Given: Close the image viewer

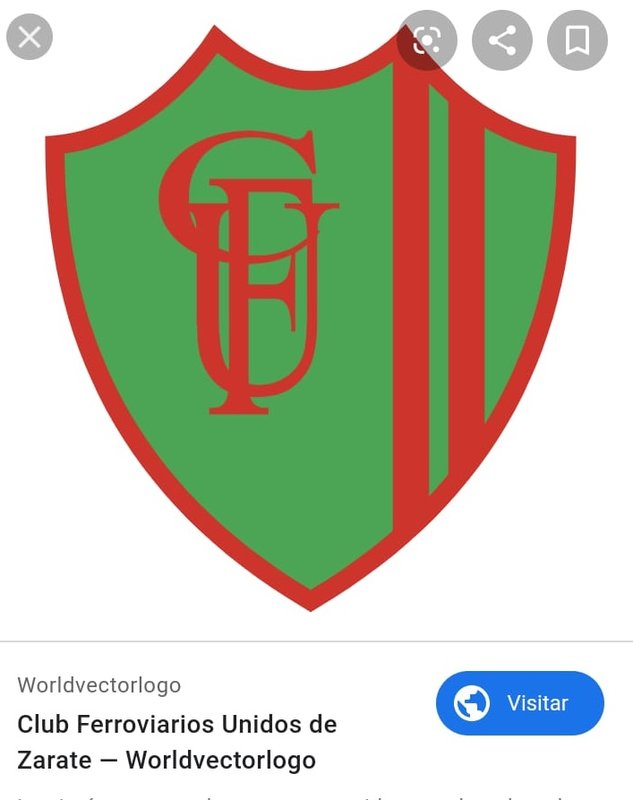Looking at the screenshot, I should click(x=29, y=38).
